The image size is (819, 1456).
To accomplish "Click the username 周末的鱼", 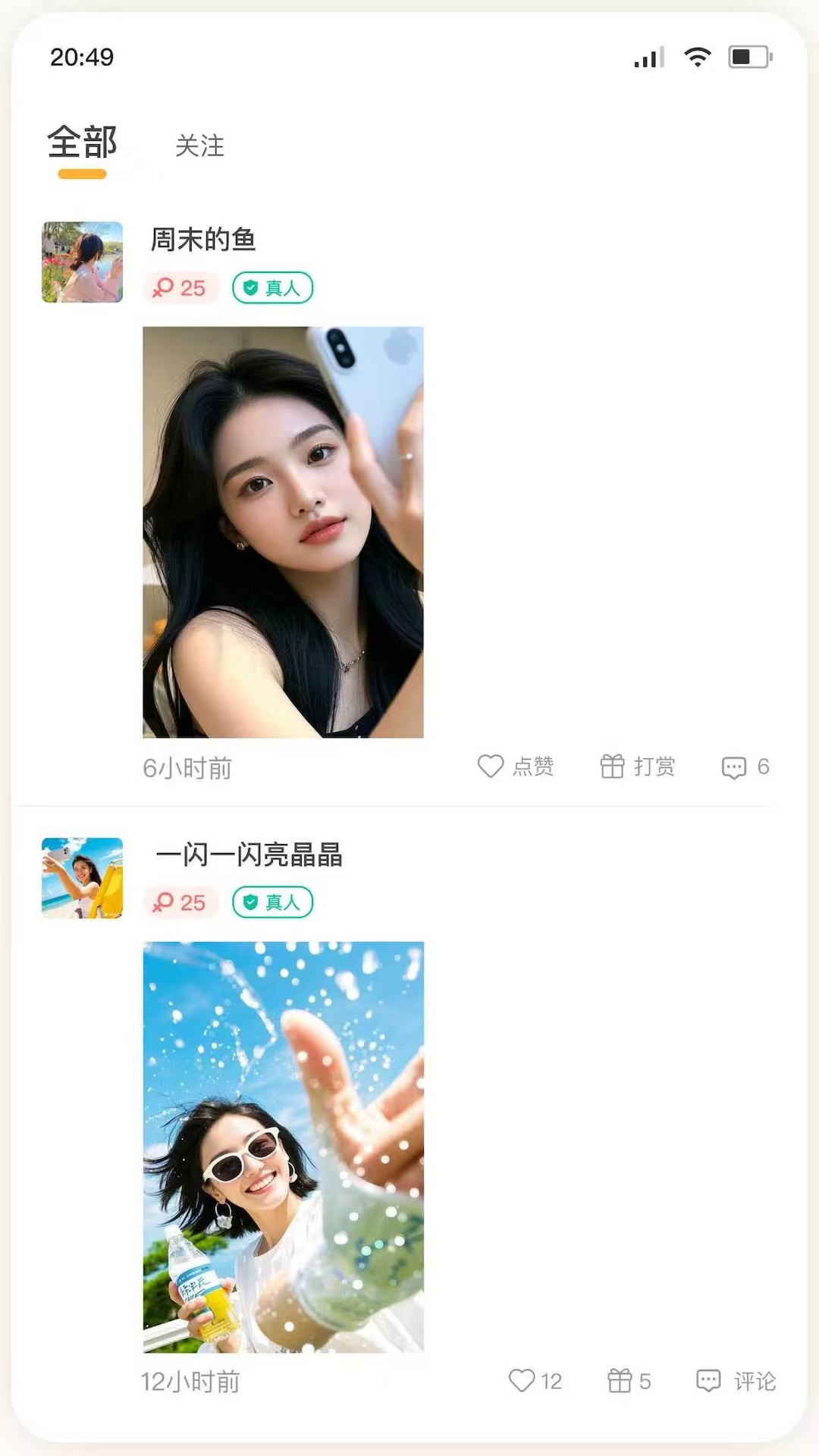I will 202,240.
